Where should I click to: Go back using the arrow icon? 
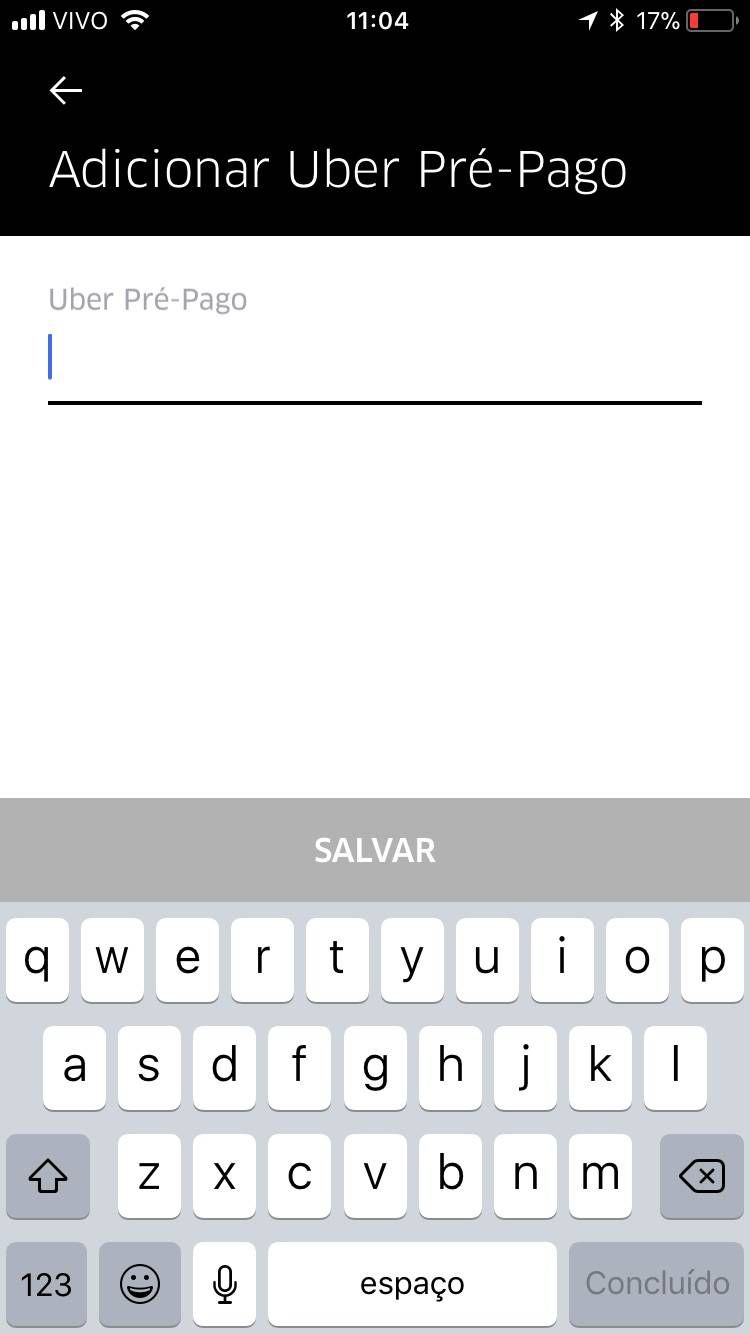coord(66,91)
